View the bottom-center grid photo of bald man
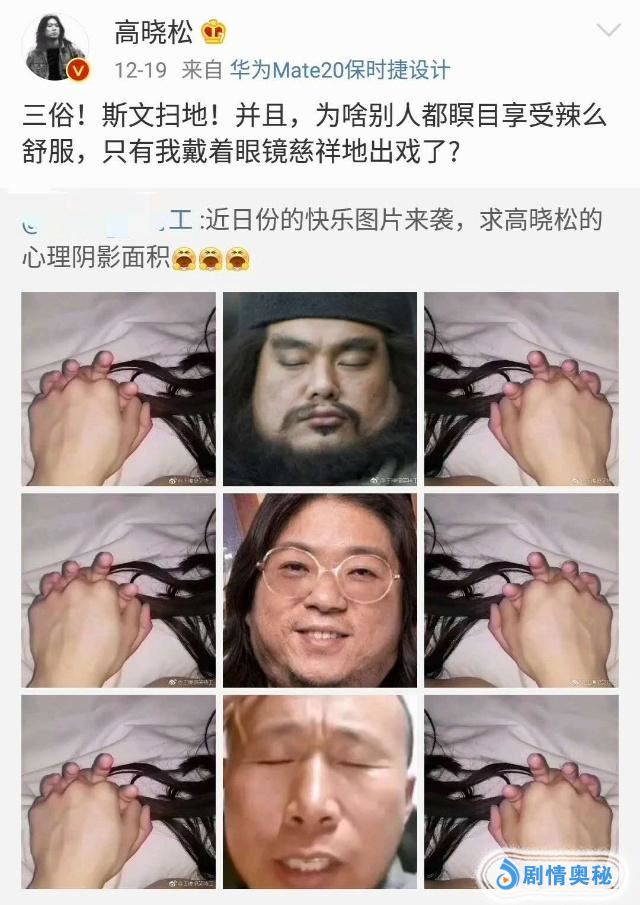The width and height of the screenshot is (640, 905). tap(319, 792)
